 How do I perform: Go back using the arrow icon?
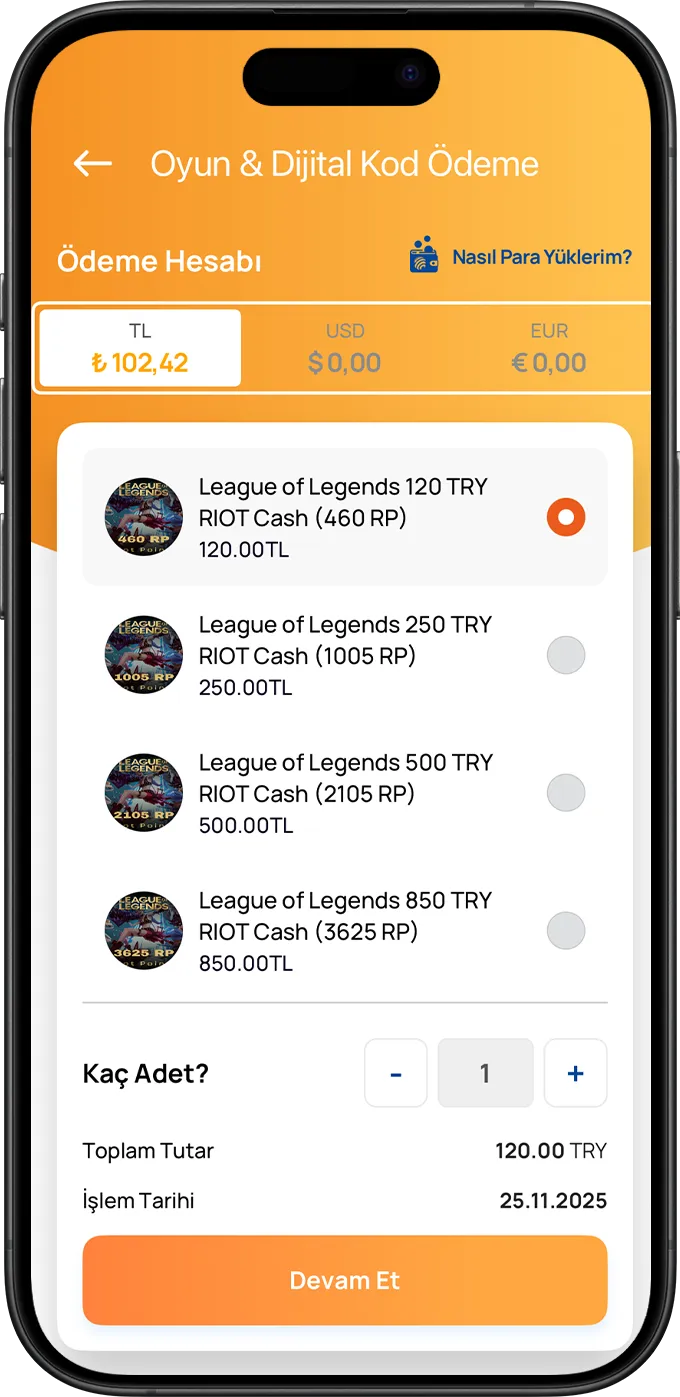click(92, 164)
